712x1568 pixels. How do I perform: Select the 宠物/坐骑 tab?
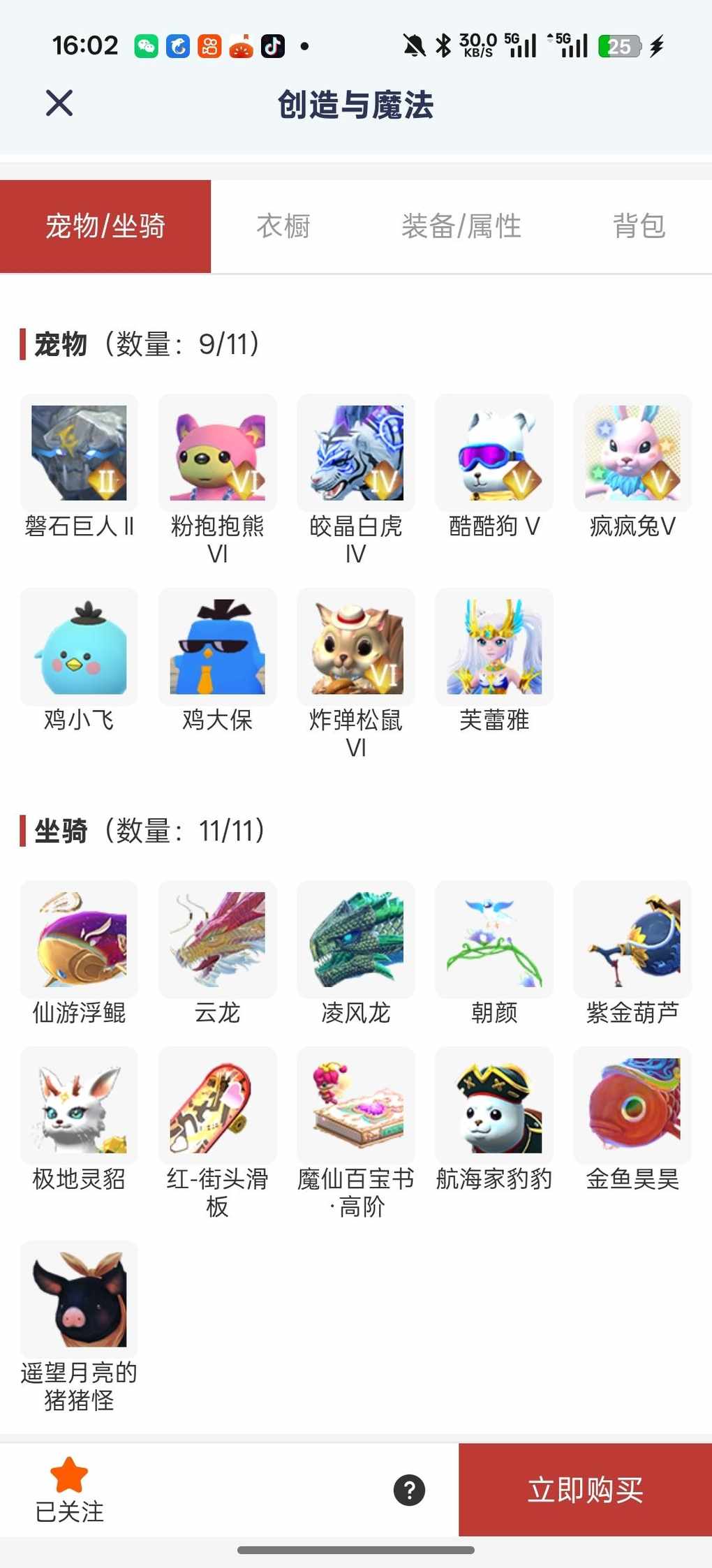coord(105,226)
